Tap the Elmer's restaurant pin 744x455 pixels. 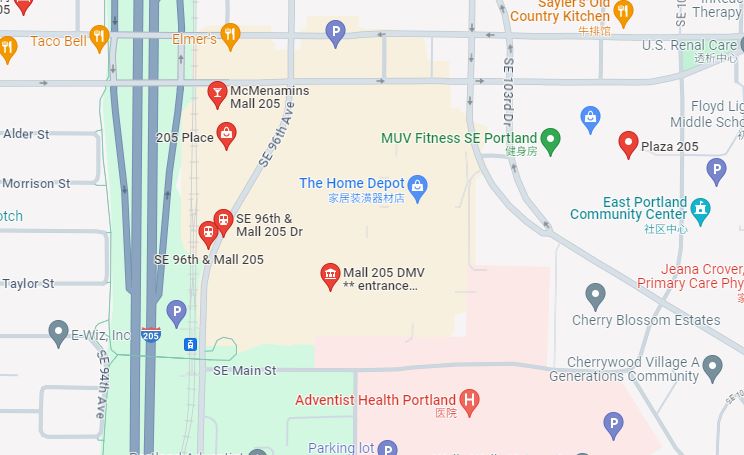click(231, 37)
